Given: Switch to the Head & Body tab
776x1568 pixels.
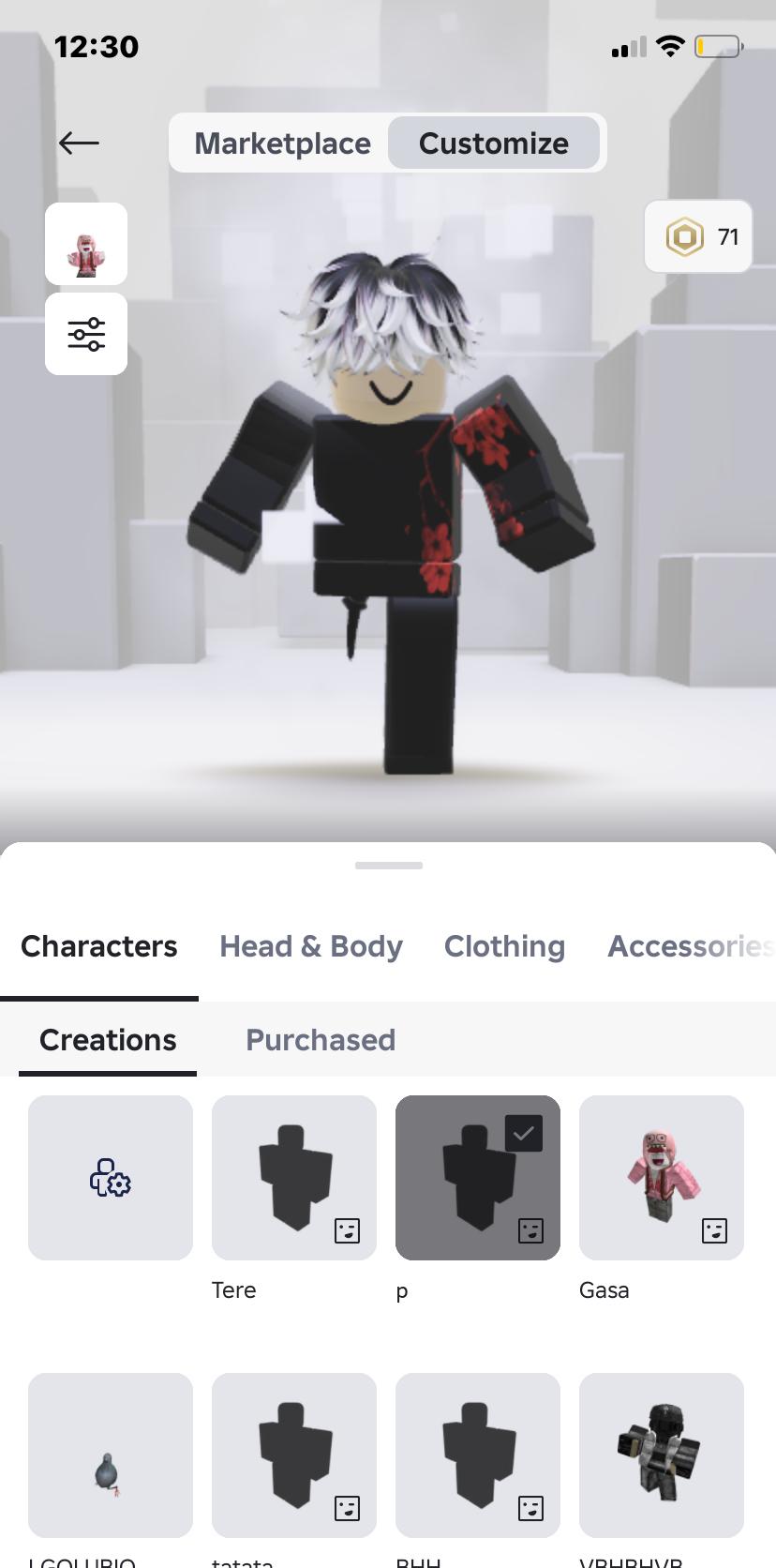Looking at the screenshot, I should pos(311,946).
